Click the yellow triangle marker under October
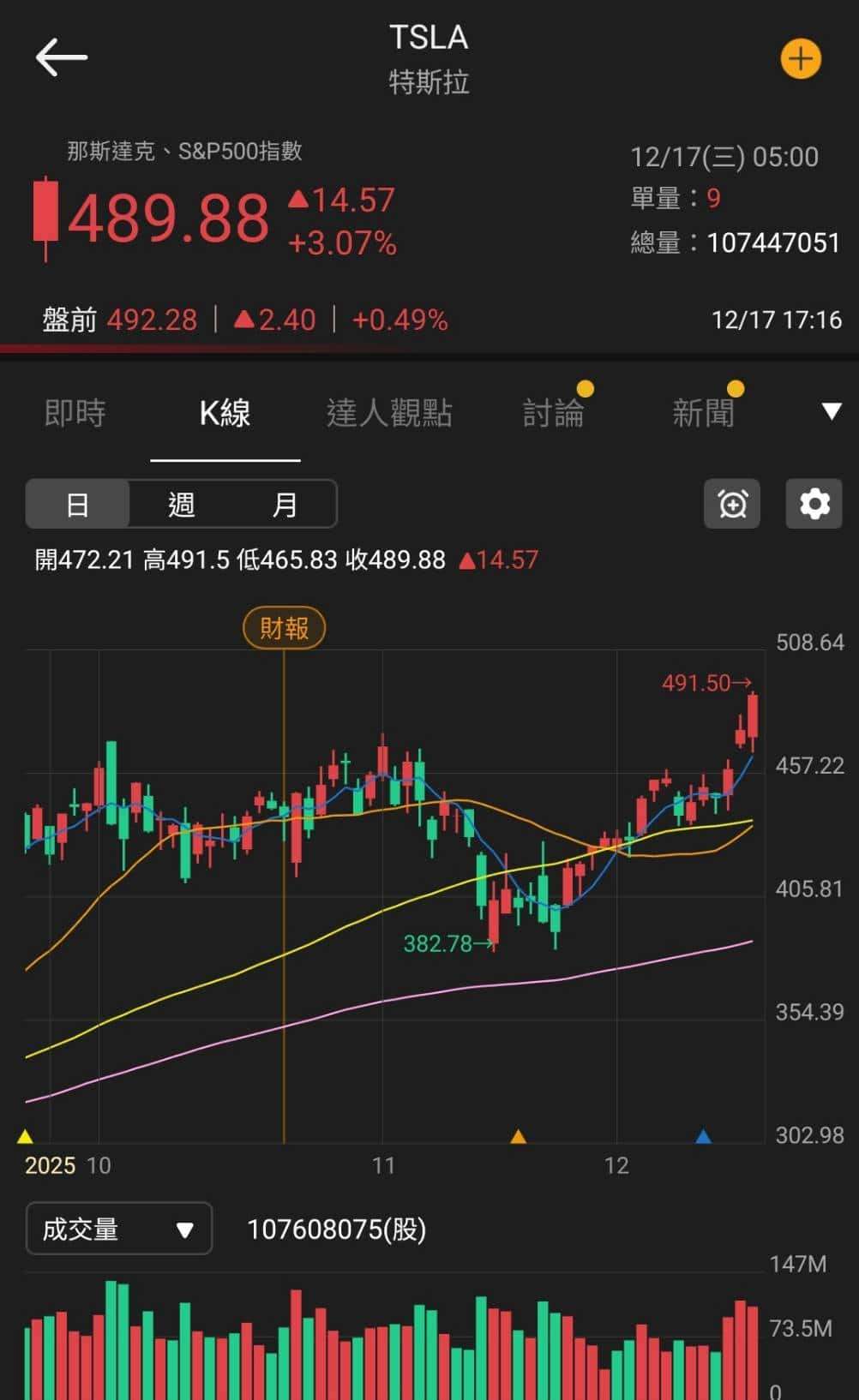This screenshot has height=1400, width=859. [26, 1137]
